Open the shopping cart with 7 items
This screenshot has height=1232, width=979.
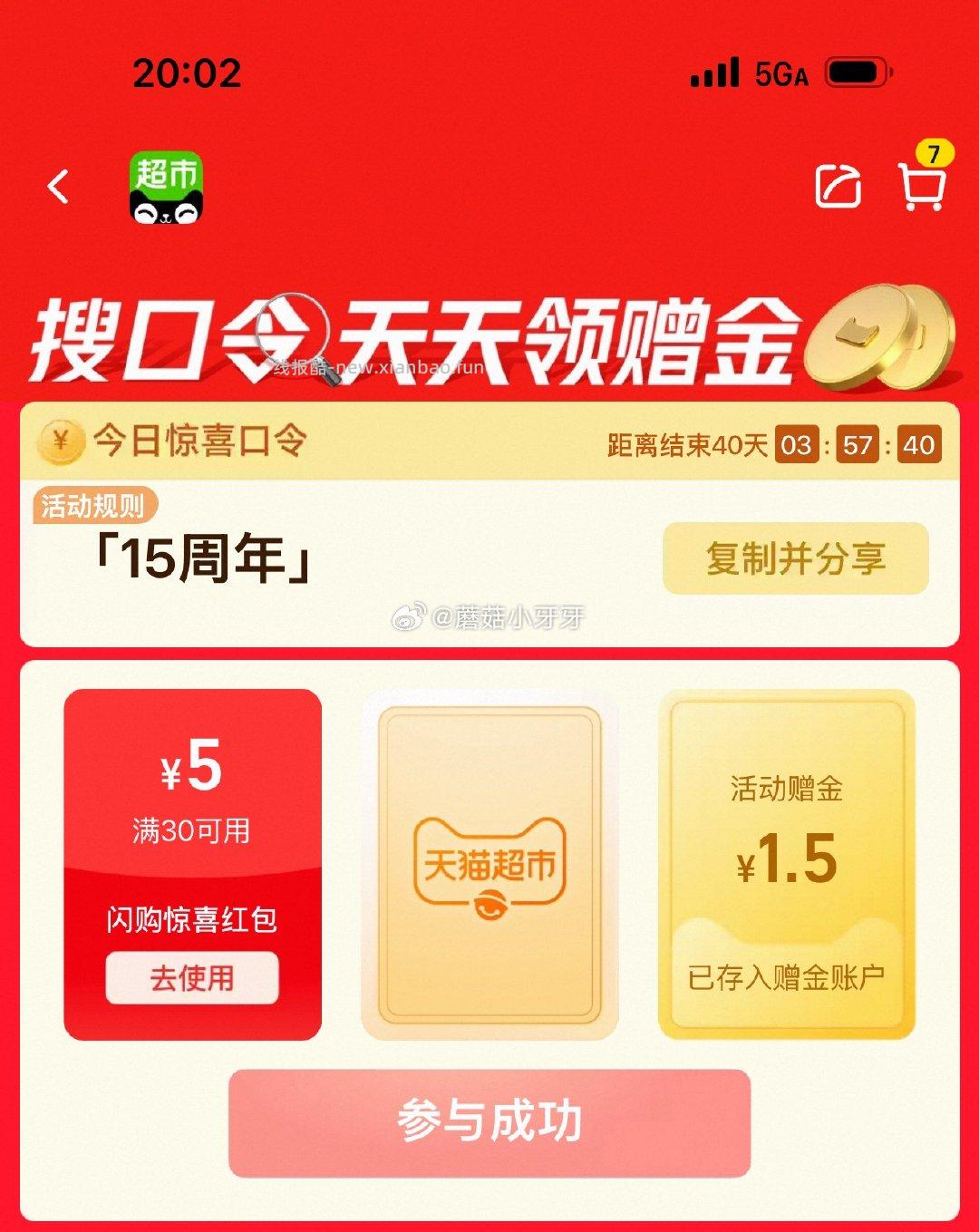click(920, 189)
